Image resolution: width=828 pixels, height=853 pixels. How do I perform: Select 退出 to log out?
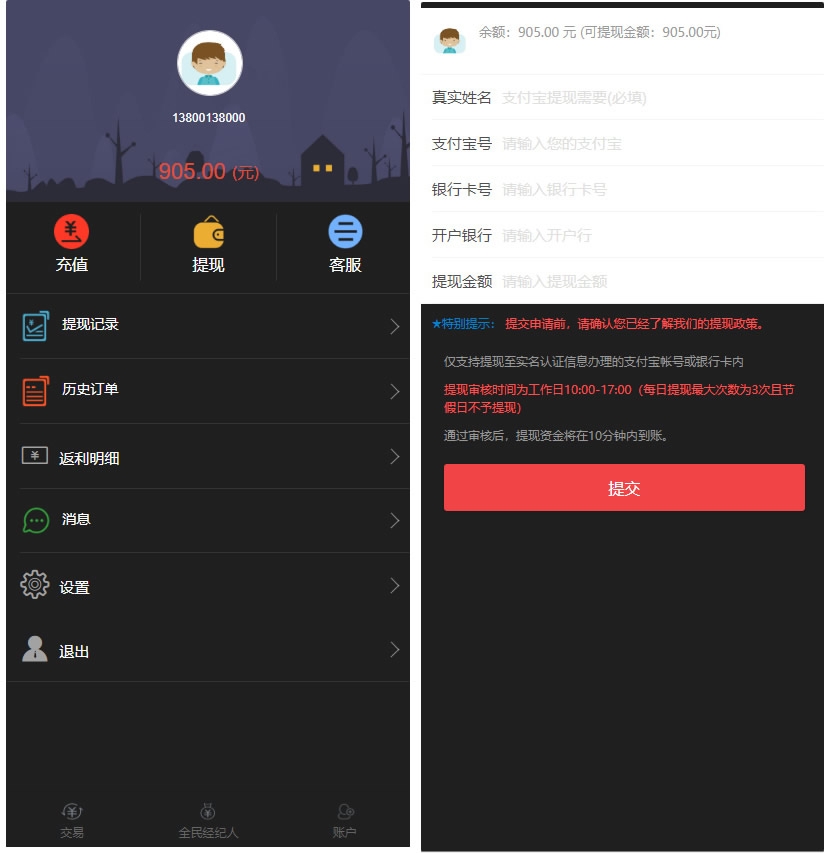coord(208,650)
